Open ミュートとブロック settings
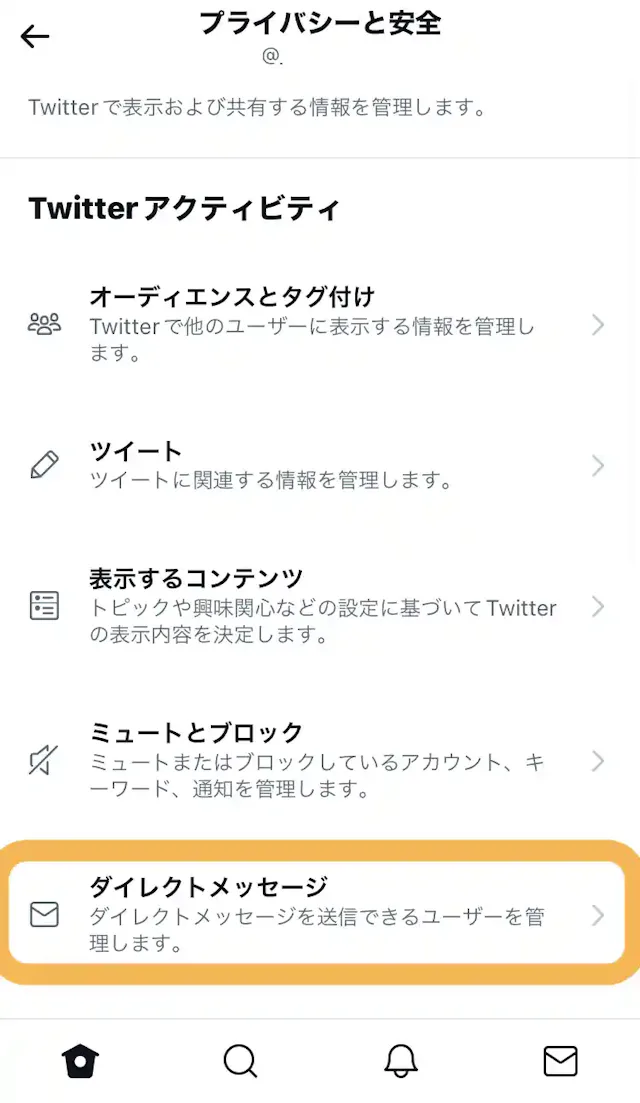Viewport: 640px width, 1103px height. 320,760
